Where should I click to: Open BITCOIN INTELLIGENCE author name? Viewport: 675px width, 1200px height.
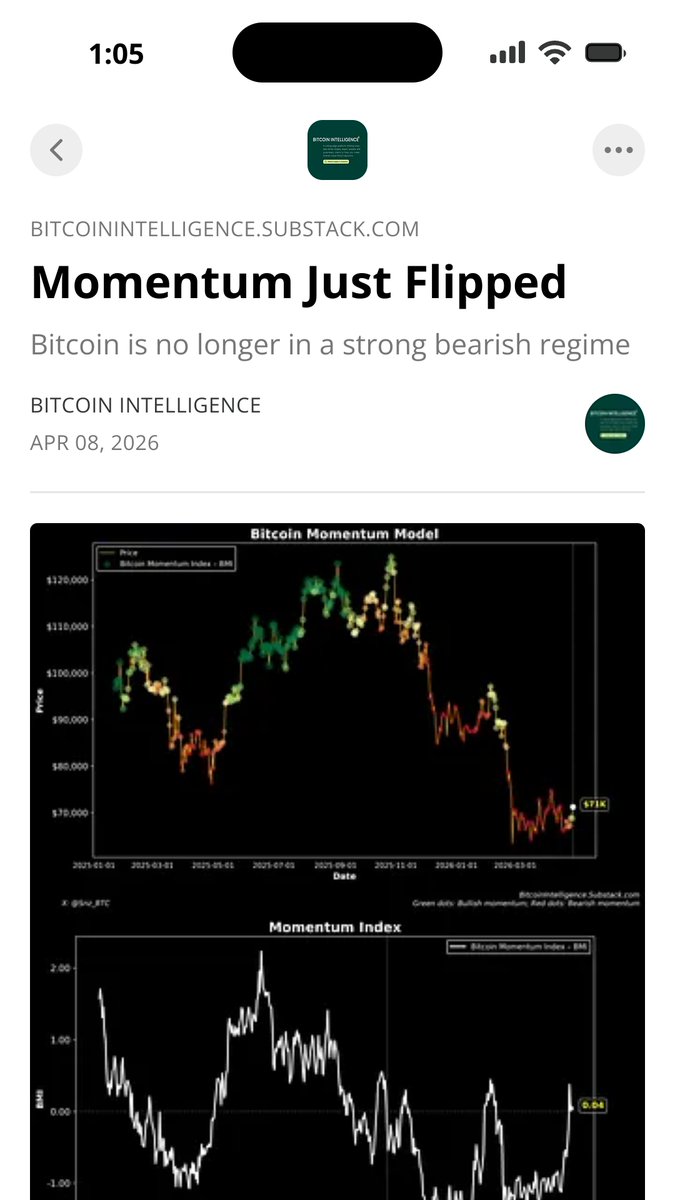click(x=146, y=405)
